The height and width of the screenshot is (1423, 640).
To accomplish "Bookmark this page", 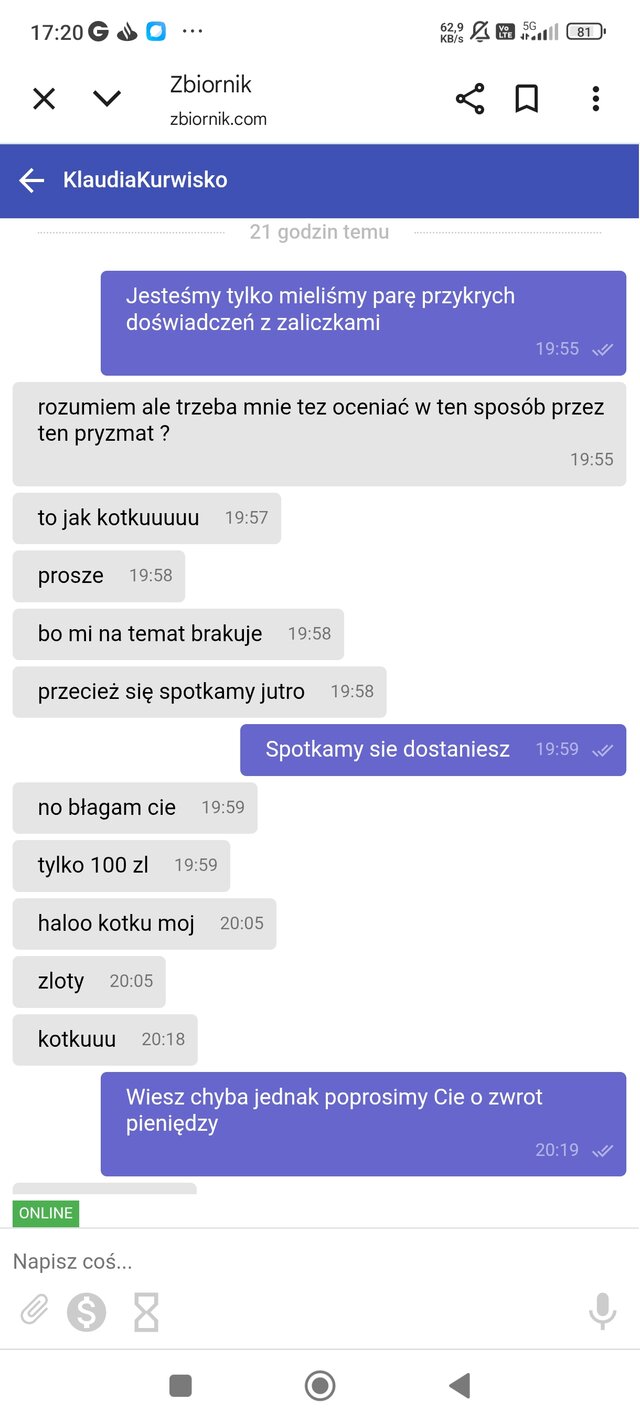I will [526, 99].
